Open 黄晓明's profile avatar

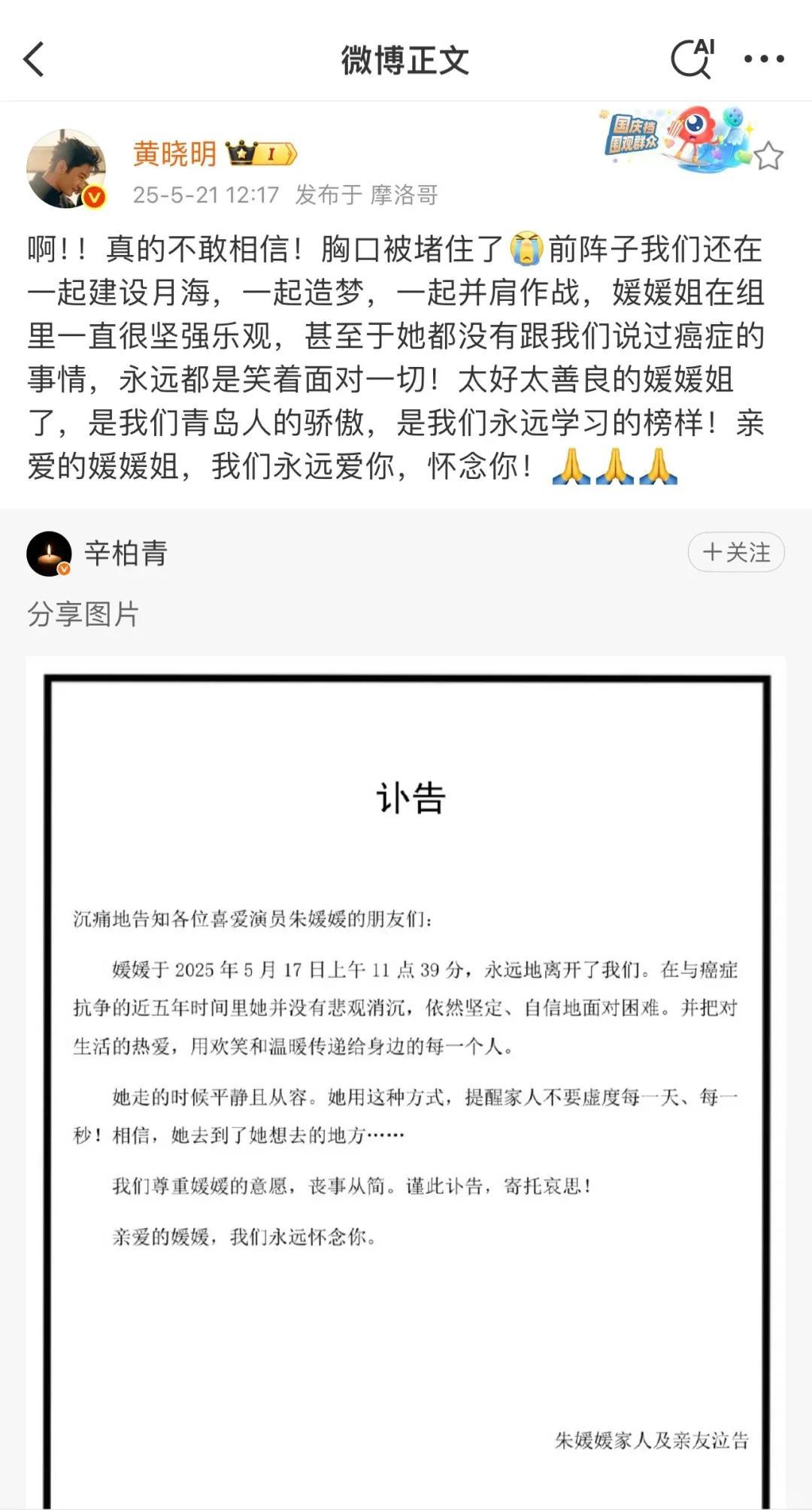(x=65, y=169)
